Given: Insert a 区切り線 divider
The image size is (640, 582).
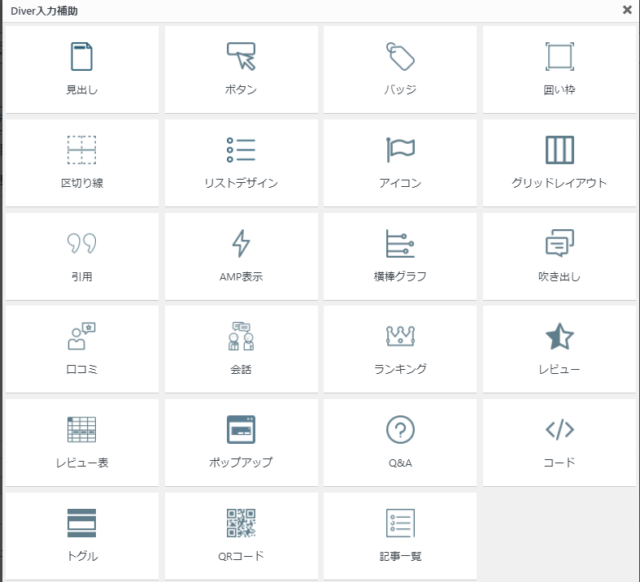Looking at the screenshot, I should click(x=81, y=162).
